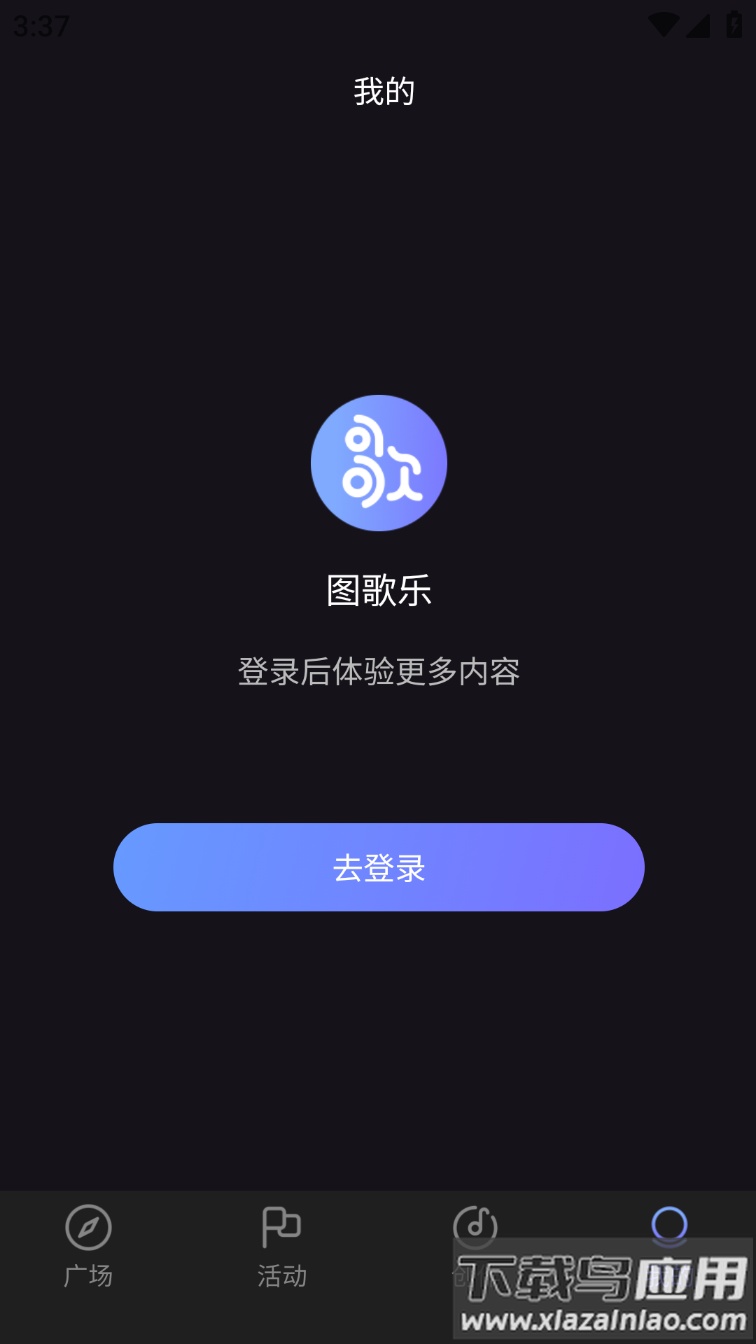The height and width of the screenshot is (1344, 756).
Task: Tap the music-note creation icon
Action: (x=475, y=1223)
